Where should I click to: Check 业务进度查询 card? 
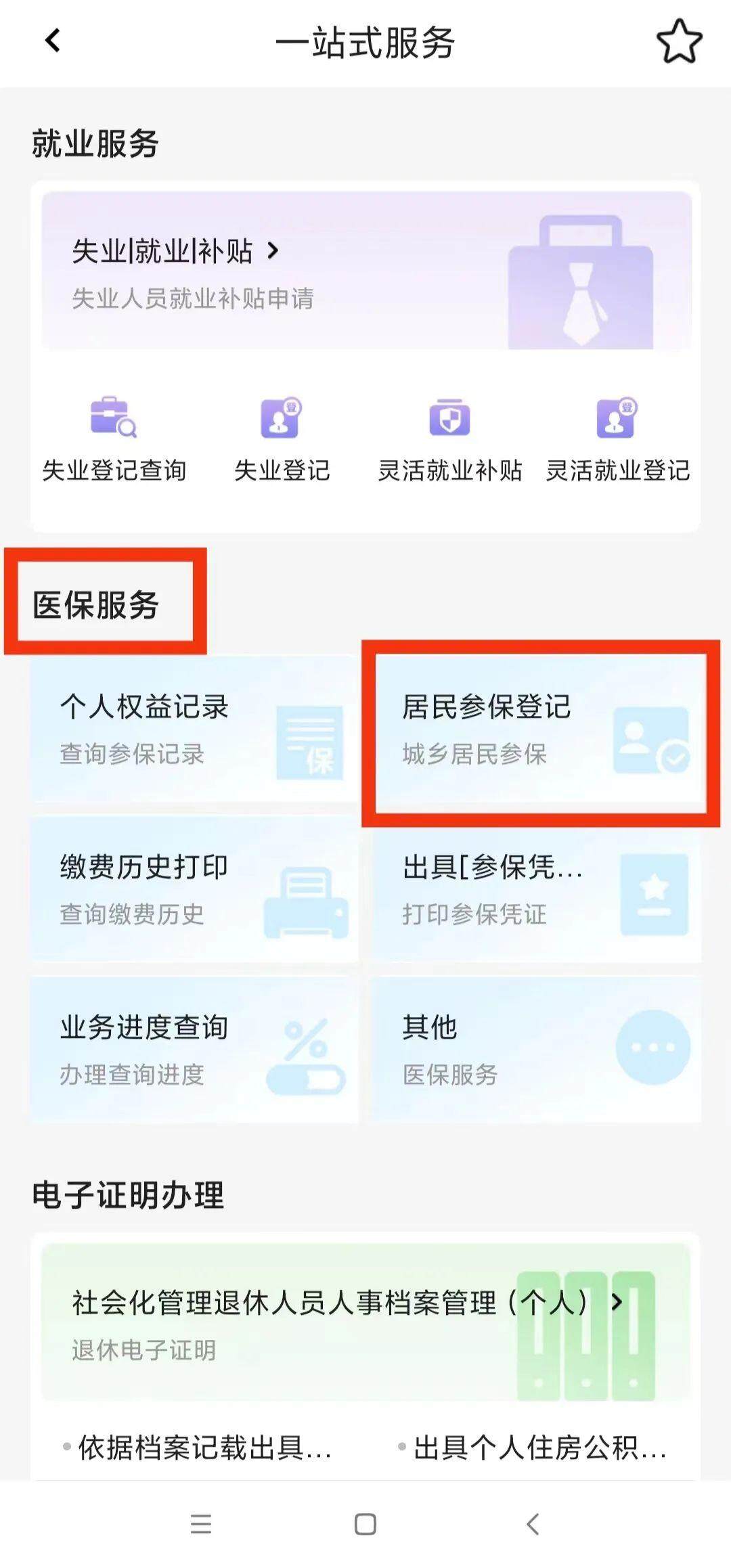[x=194, y=1050]
